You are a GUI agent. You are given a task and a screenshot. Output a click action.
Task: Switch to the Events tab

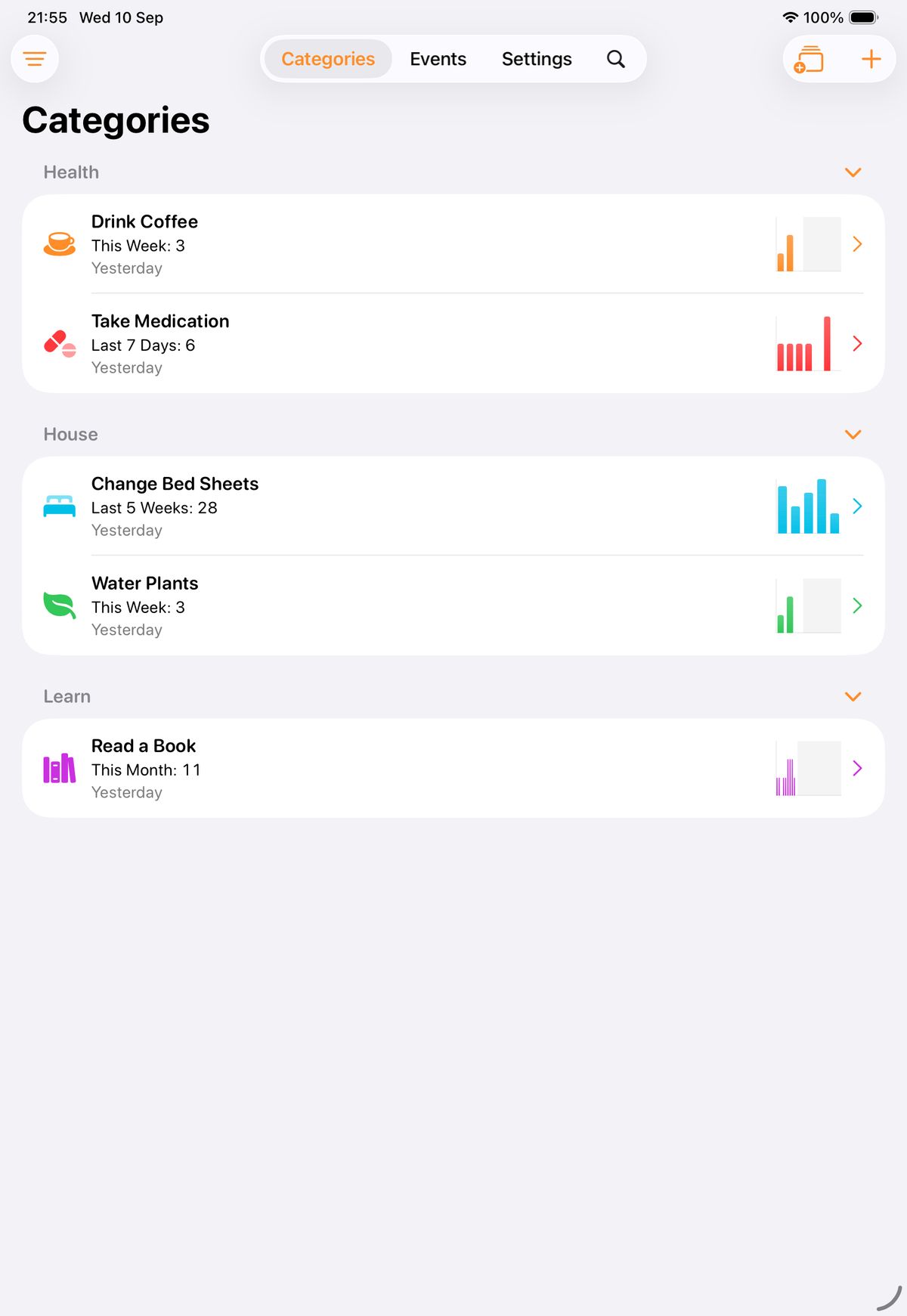point(438,59)
